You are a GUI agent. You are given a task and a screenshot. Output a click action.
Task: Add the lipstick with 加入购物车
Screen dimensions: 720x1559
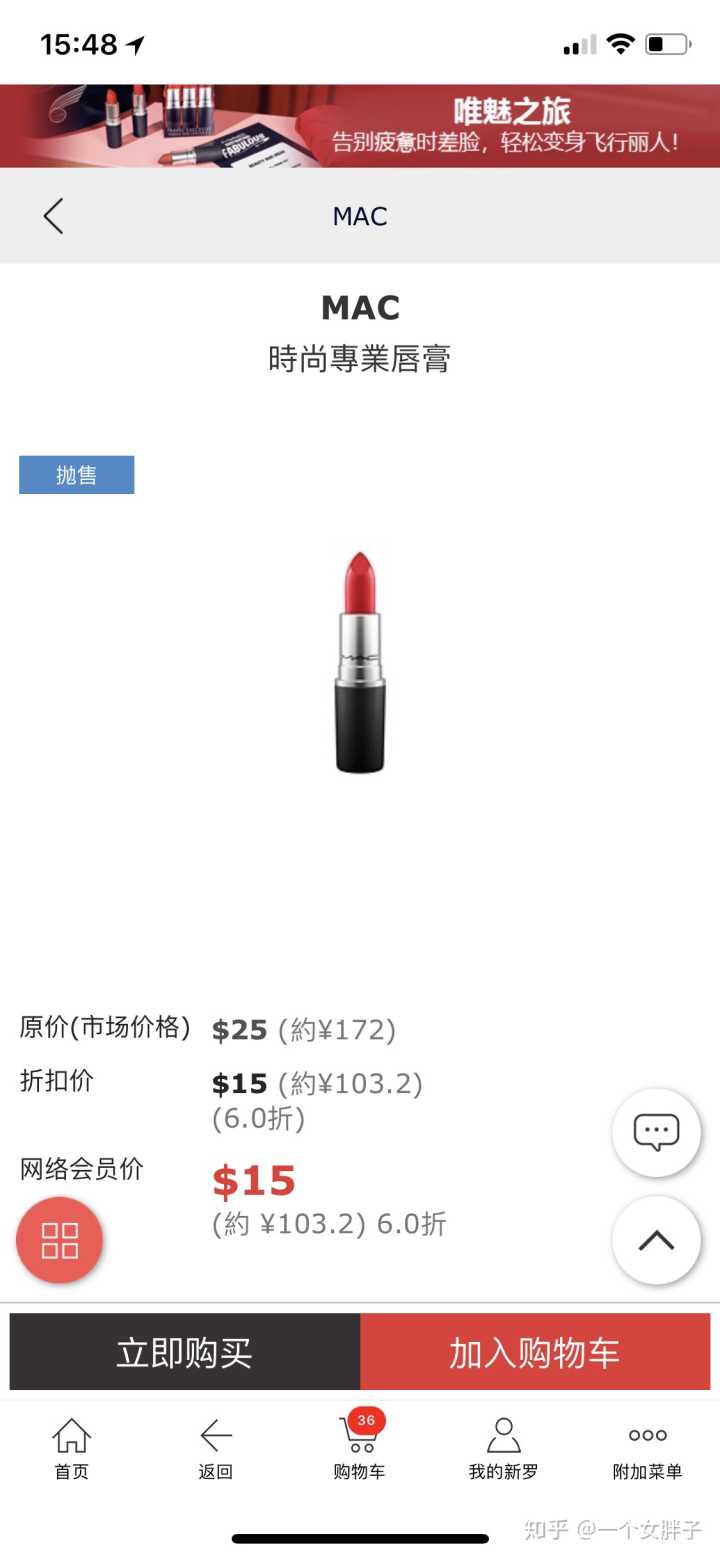coord(535,1352)
